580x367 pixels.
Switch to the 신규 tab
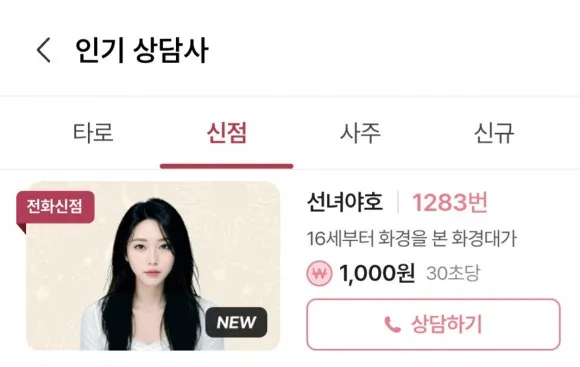(494, 133)
